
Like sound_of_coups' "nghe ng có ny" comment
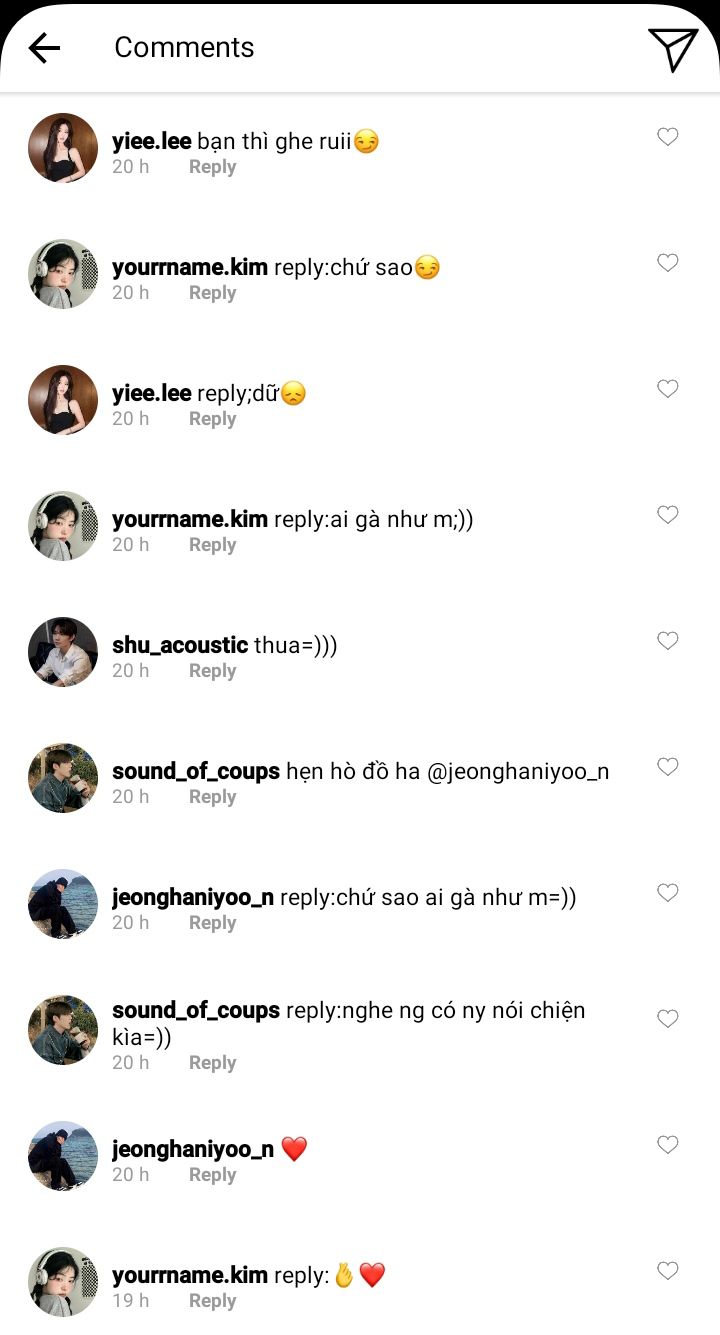(667, 1019)
